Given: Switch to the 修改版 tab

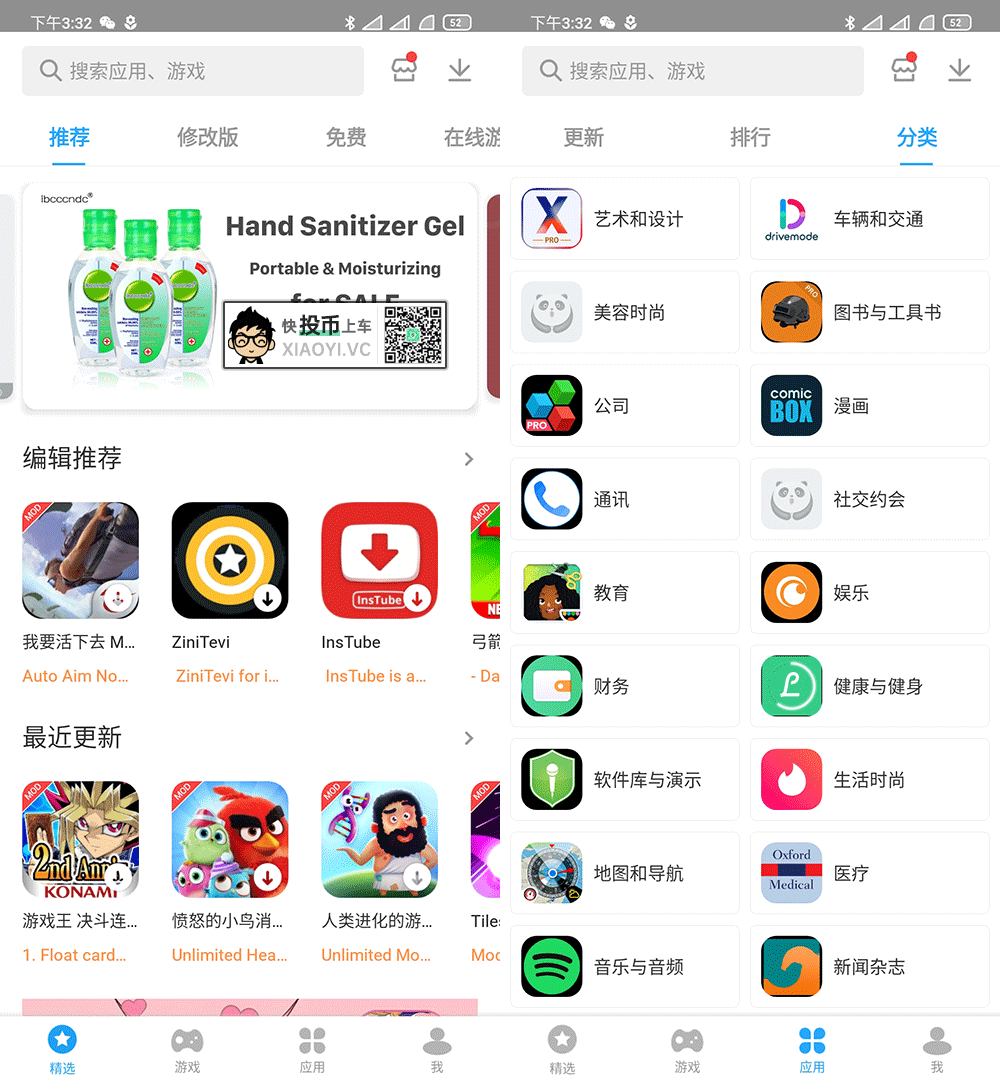Looking at the screenshot, I should 208,138.
